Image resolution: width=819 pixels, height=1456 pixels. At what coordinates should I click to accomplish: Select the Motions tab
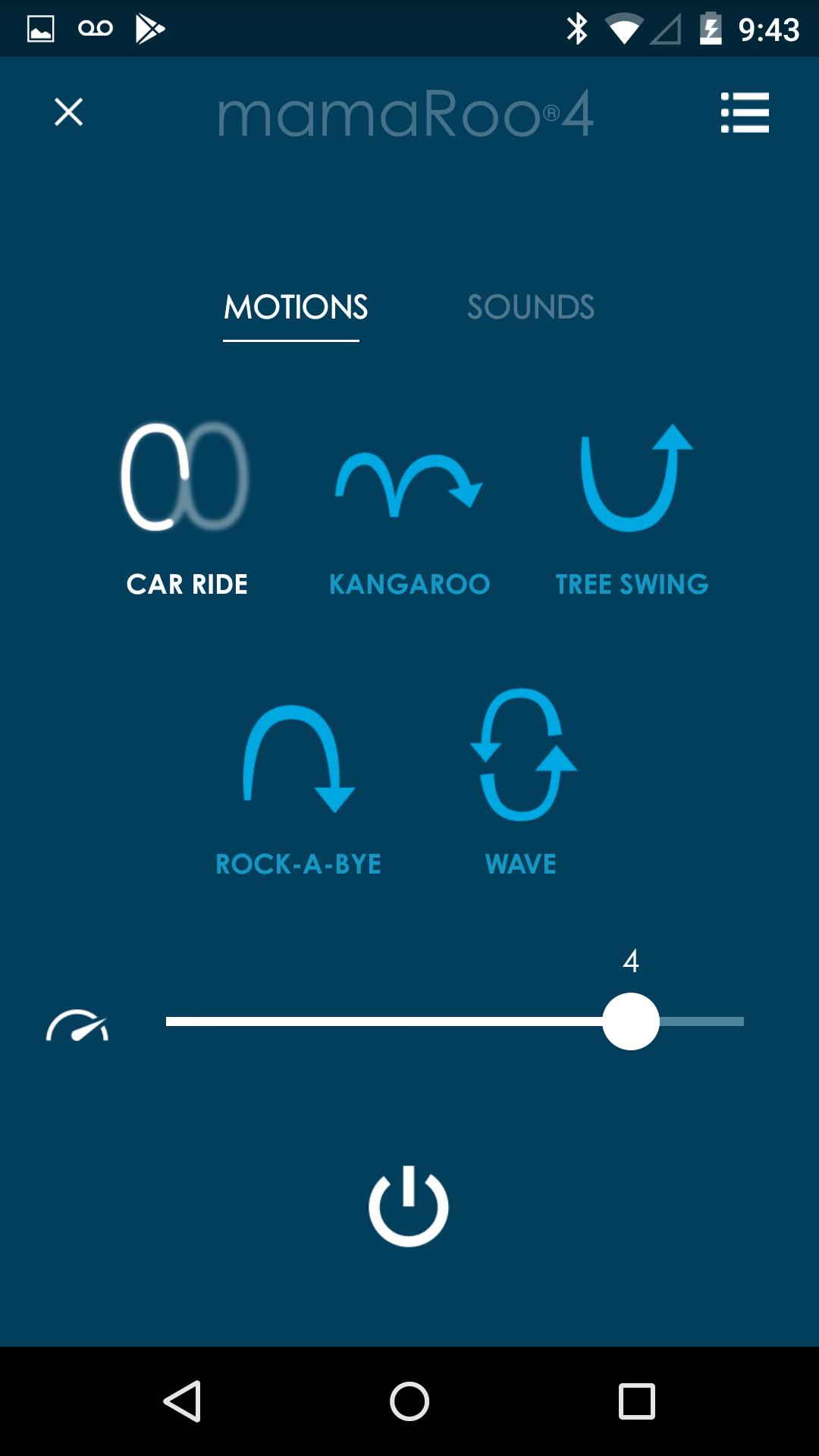click(295, 307)
